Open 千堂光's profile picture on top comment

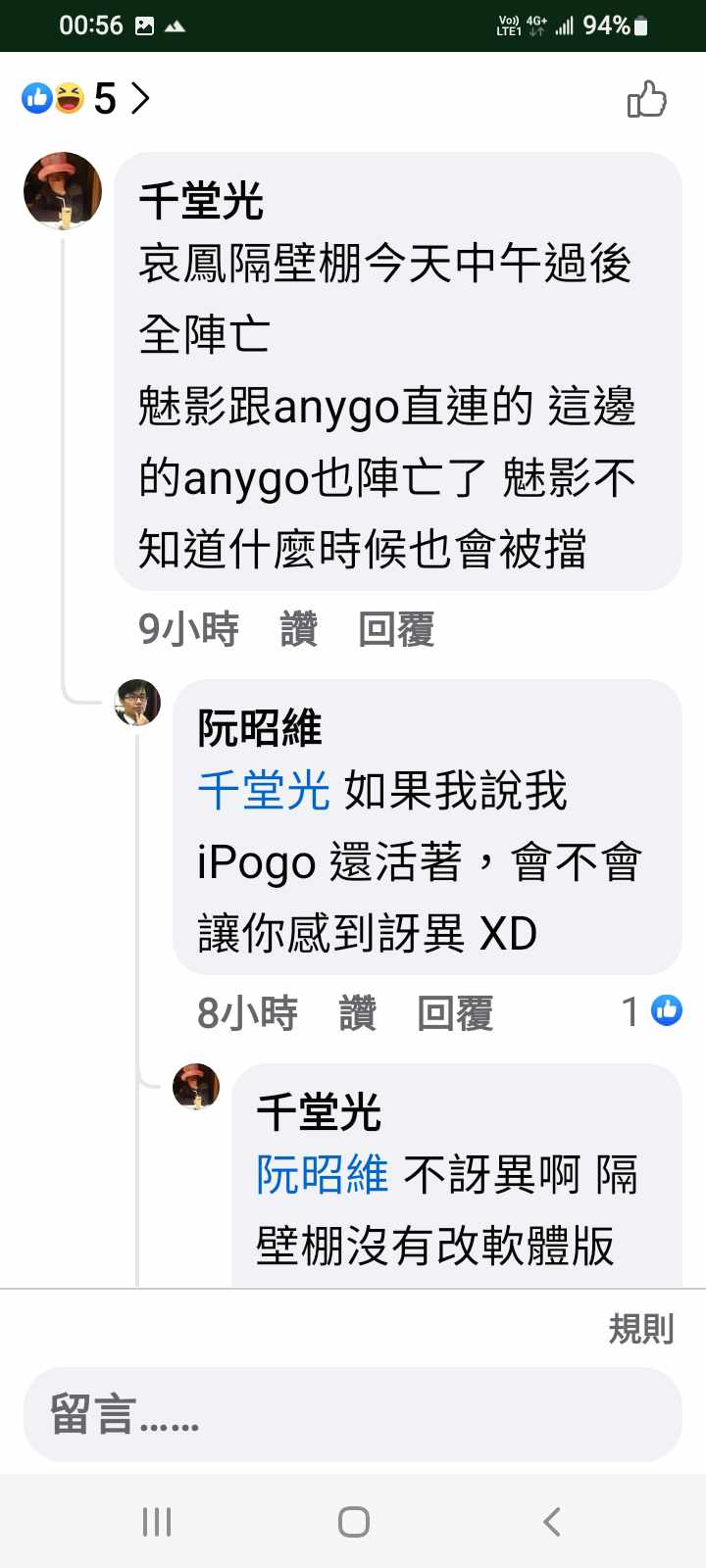point(63,191)
